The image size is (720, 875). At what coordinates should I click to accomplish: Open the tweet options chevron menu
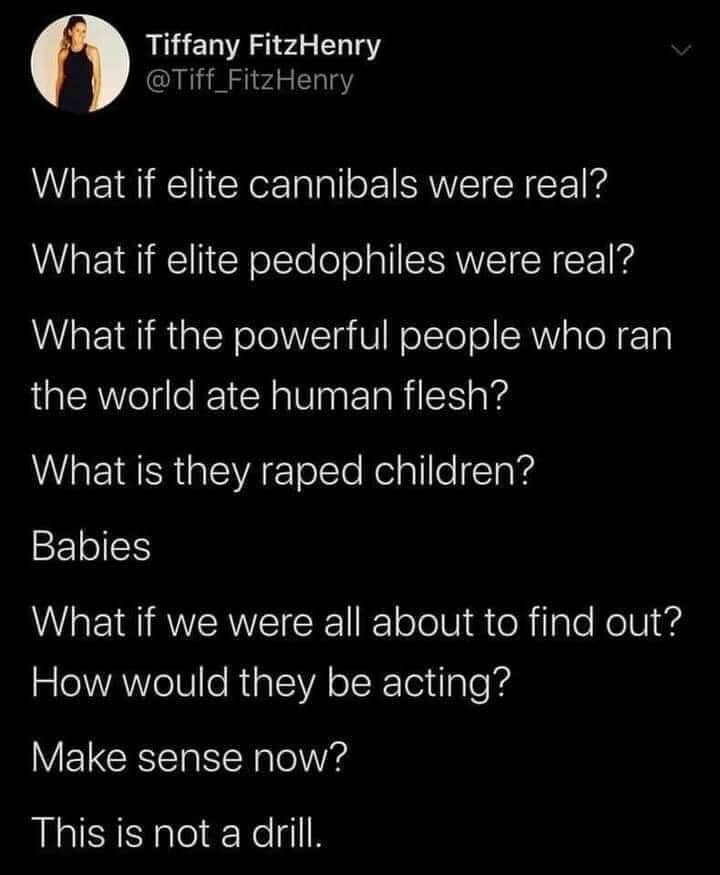682,50
